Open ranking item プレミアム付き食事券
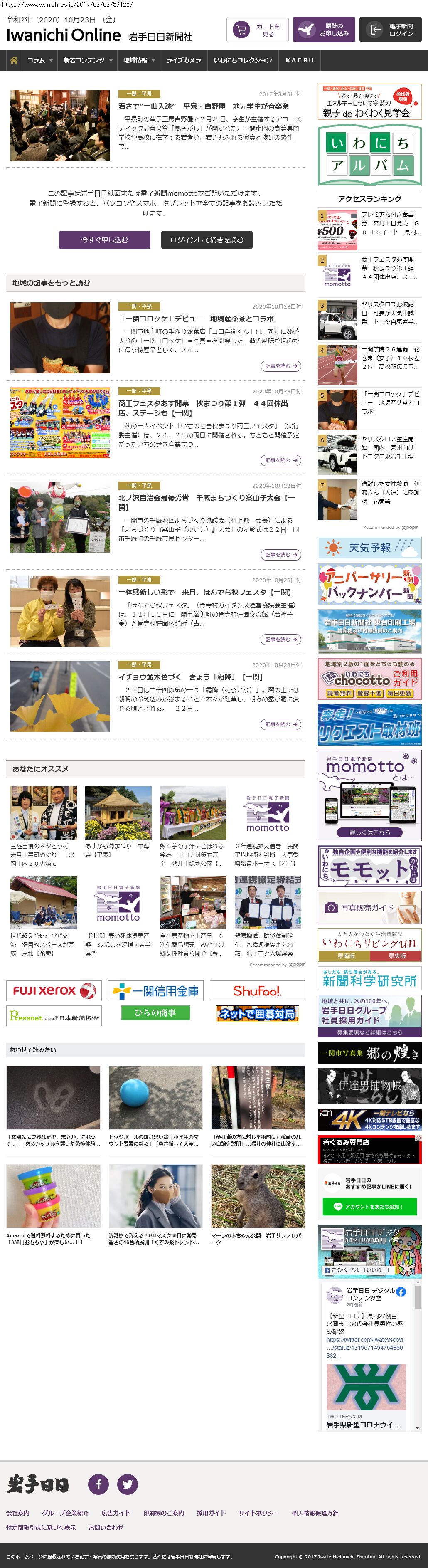The width and height of the screenshot is (428, 1568). 389,223
